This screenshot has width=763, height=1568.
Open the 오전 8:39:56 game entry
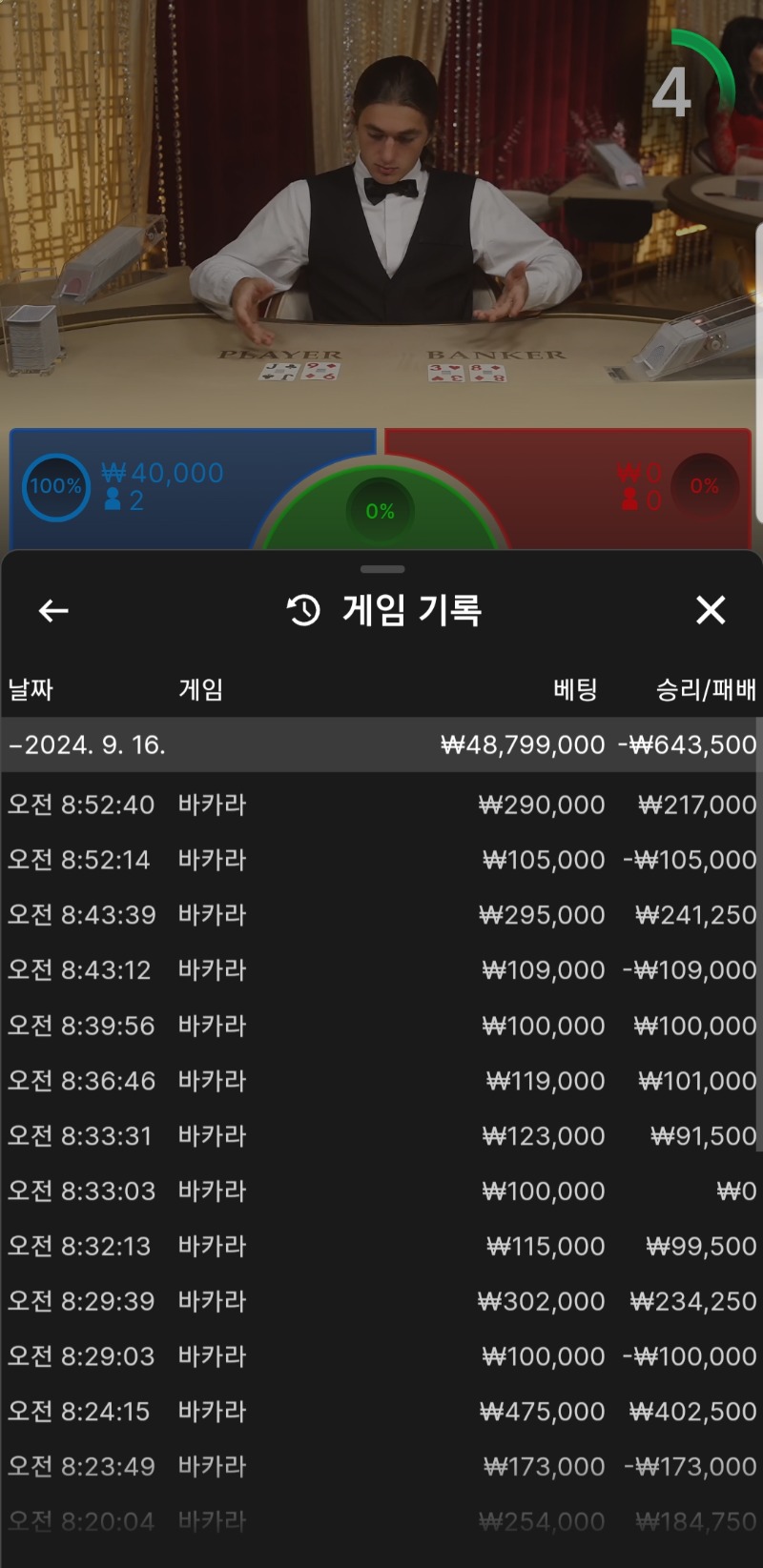[381, 1026]
